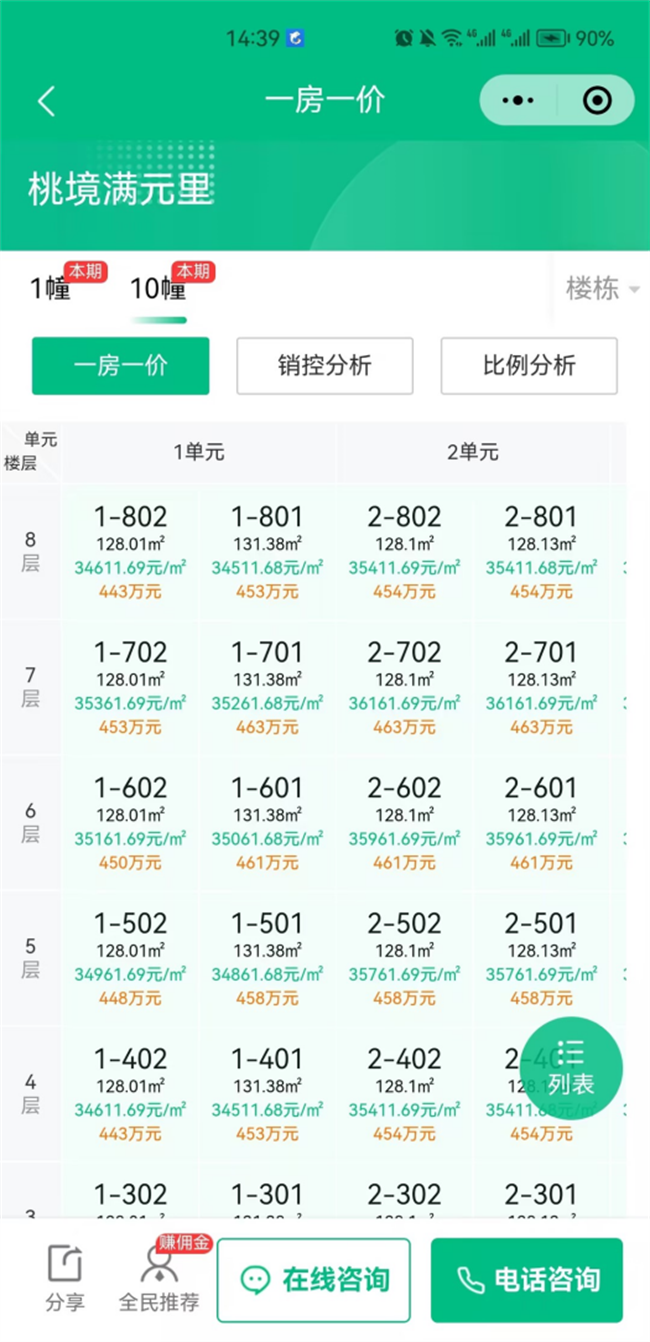
Task: Expand the 楼栋 dropdown
Action: [x=602, y=289]
